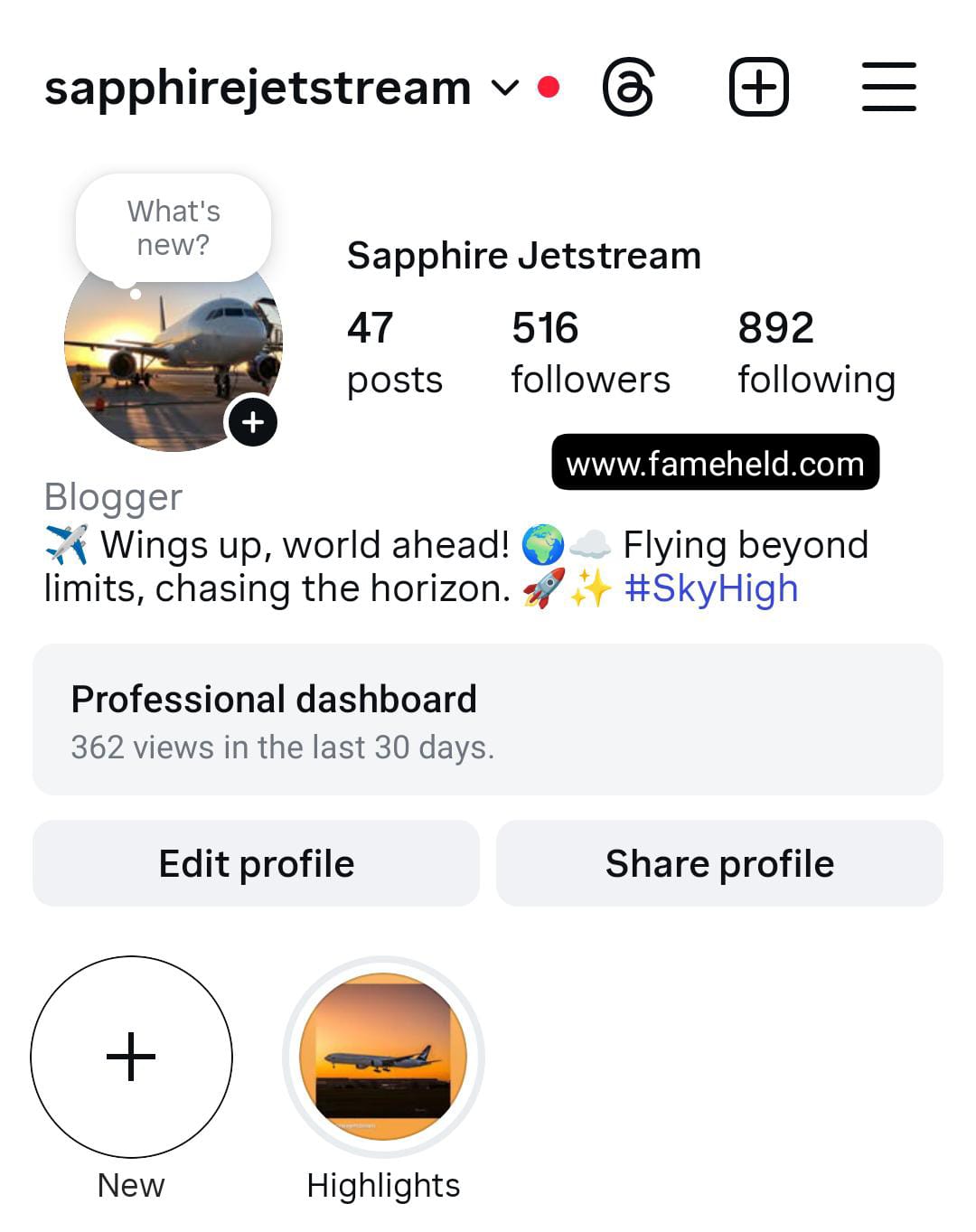Screen dimensions: 976x1232
Task: Open the hamburger menu
Action: [888, 88]
